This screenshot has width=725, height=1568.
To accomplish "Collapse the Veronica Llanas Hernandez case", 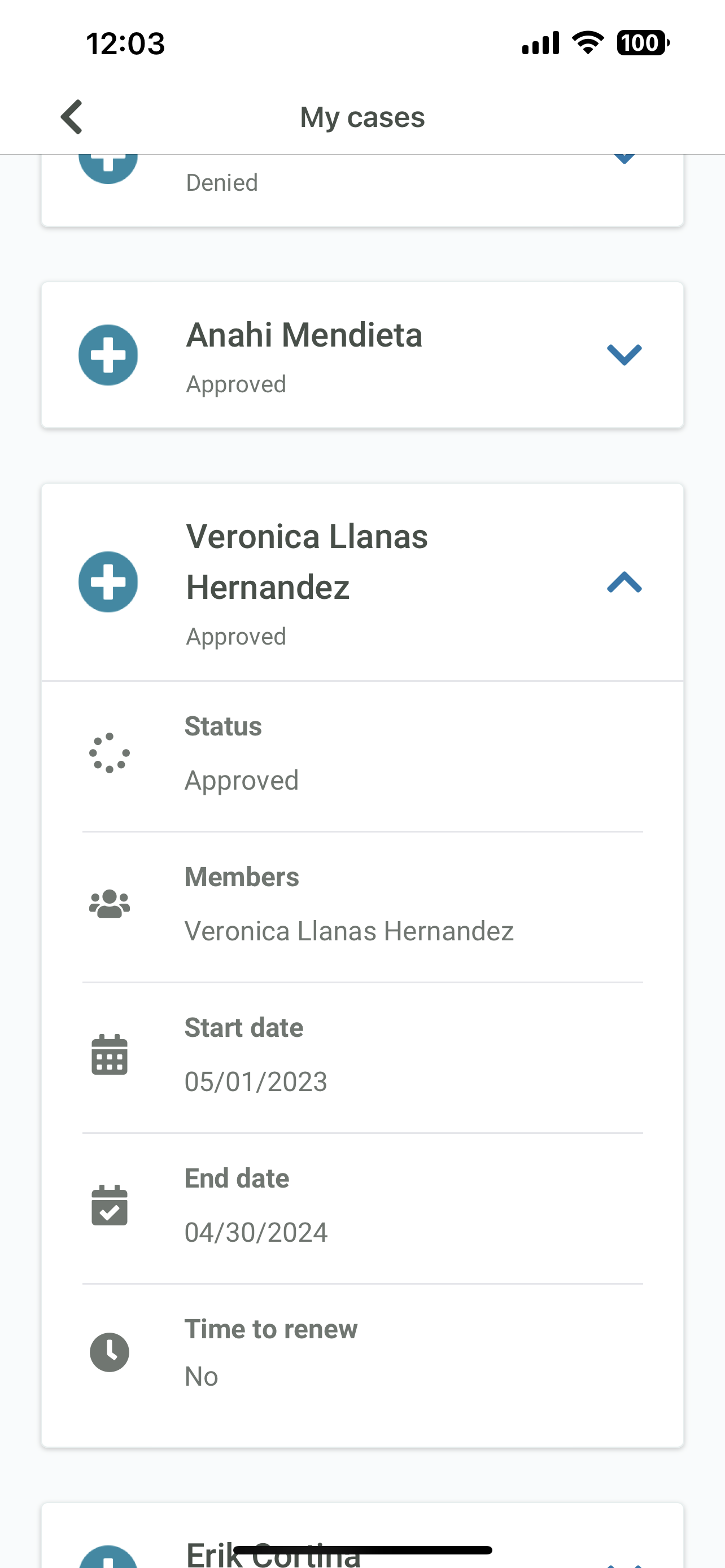I will point(624,582).
